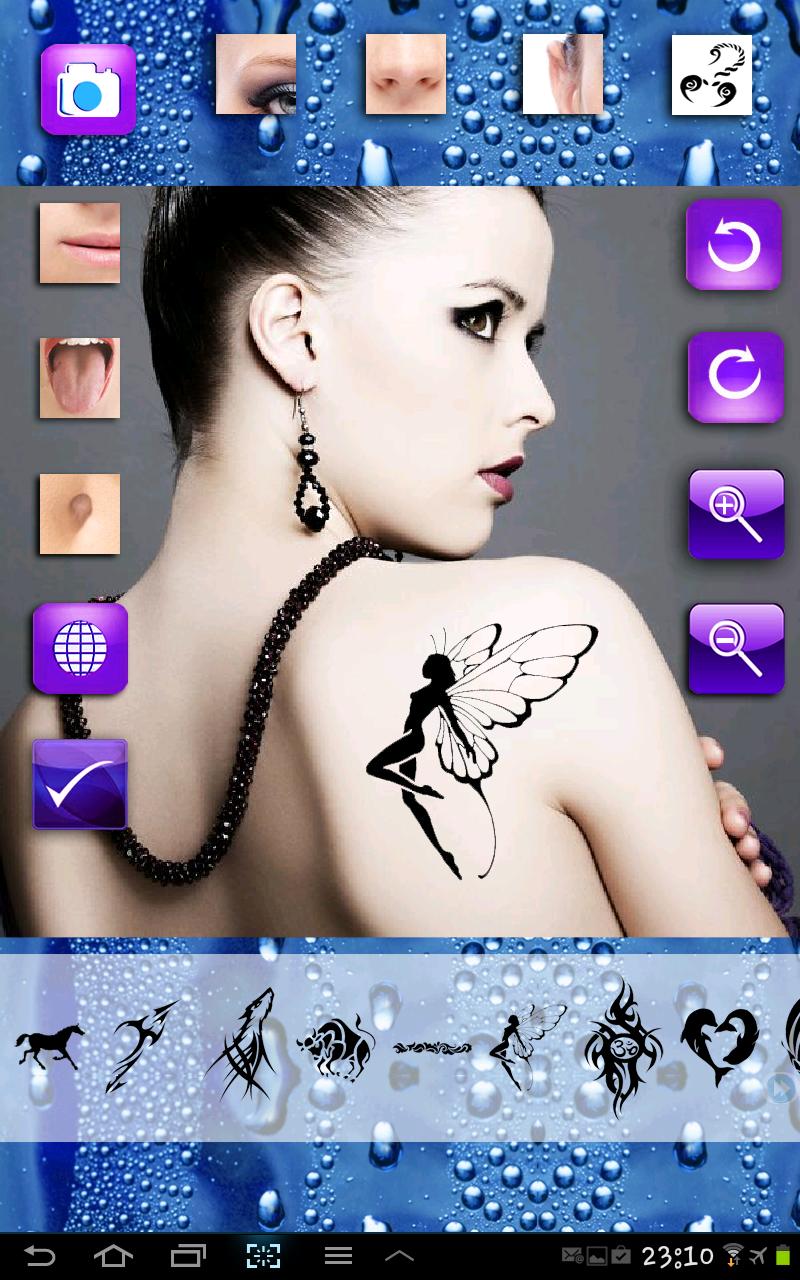The image size is (800, 1280).
Task: Pick the bull tattoo design
Action: pos(336,1048)
